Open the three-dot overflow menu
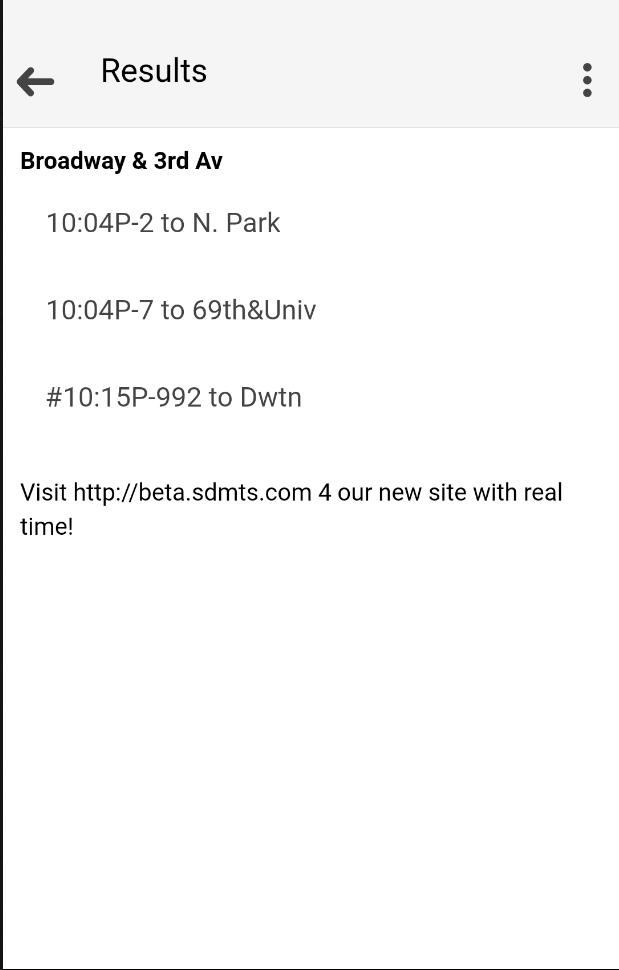The image size is (619, 970). (x=587, y=80)
